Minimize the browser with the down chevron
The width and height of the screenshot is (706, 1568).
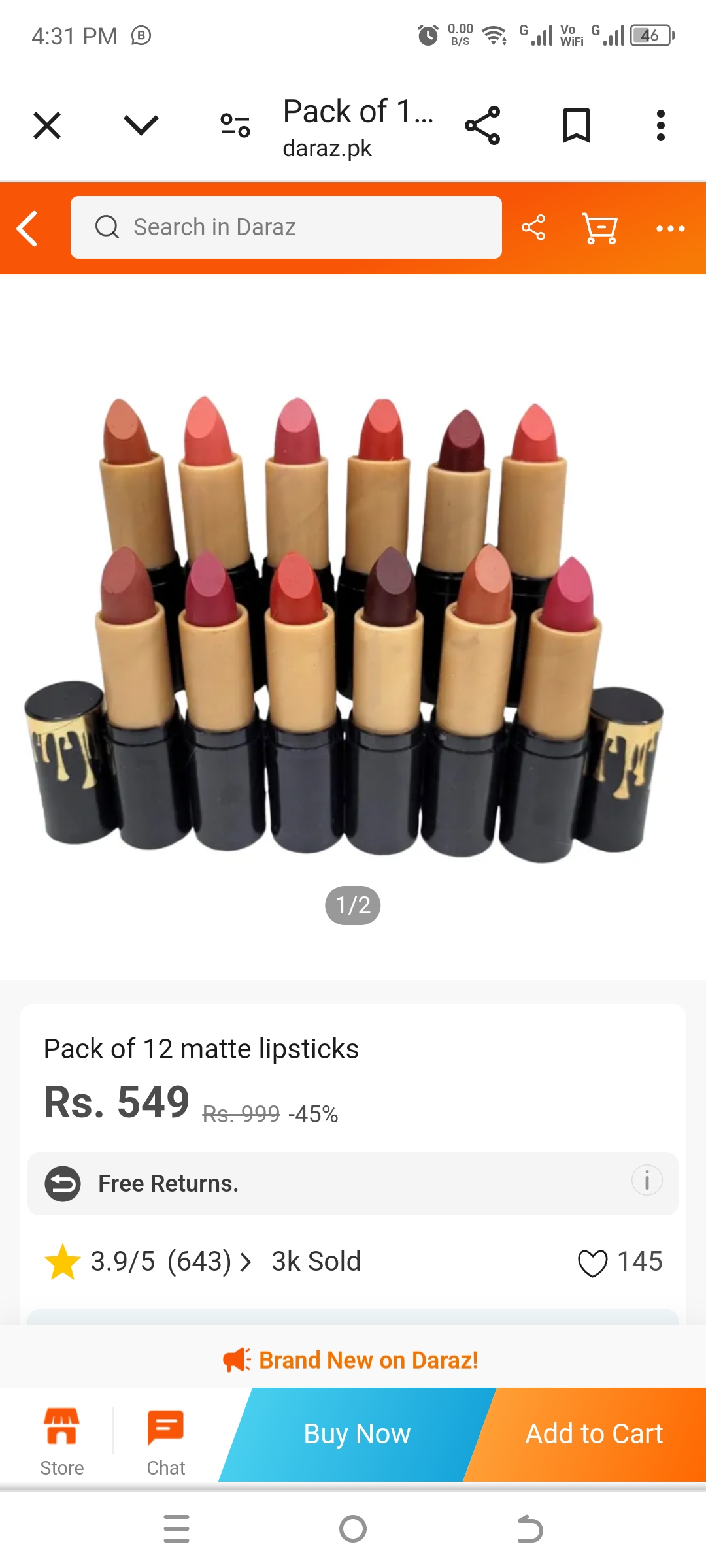[141, 125]
